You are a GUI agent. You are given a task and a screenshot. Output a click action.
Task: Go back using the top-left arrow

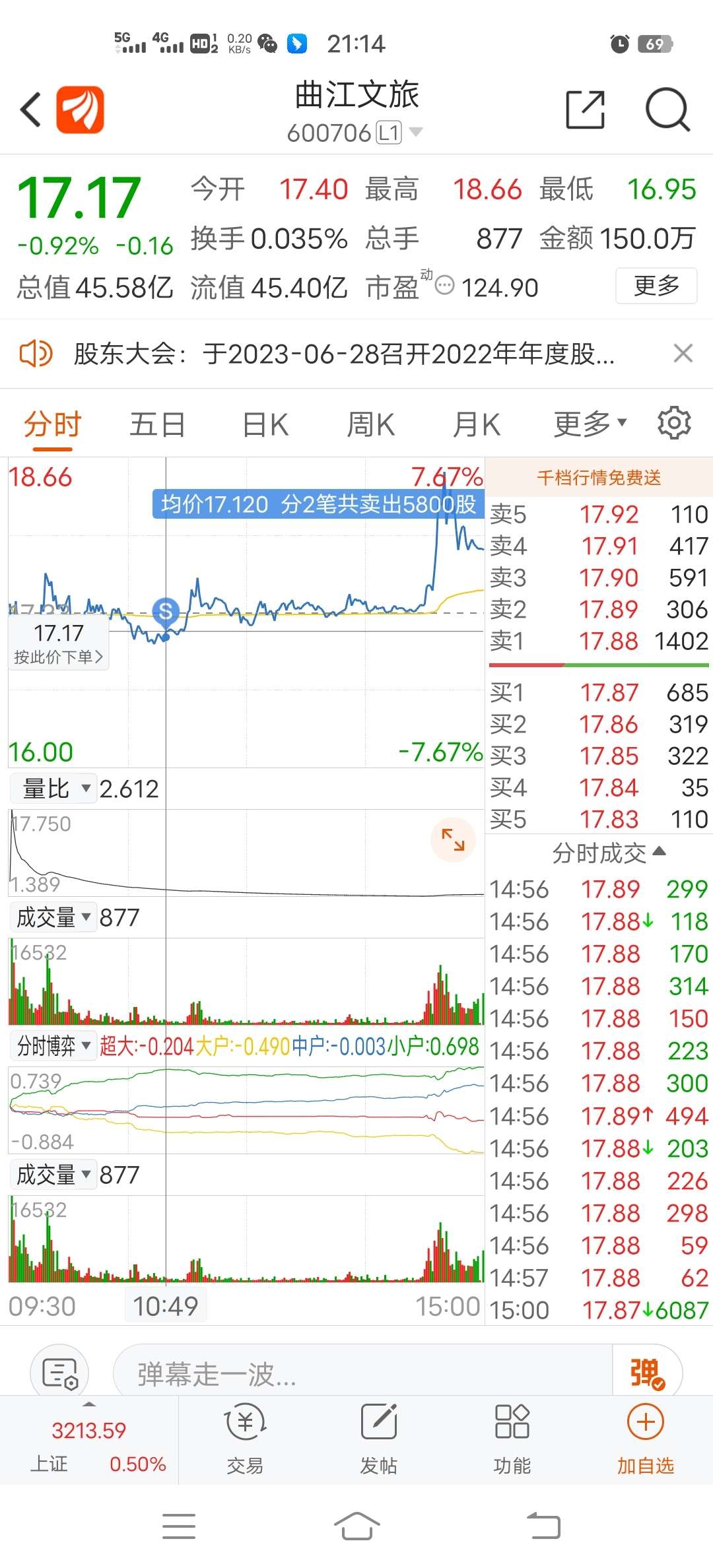point(31,110)
